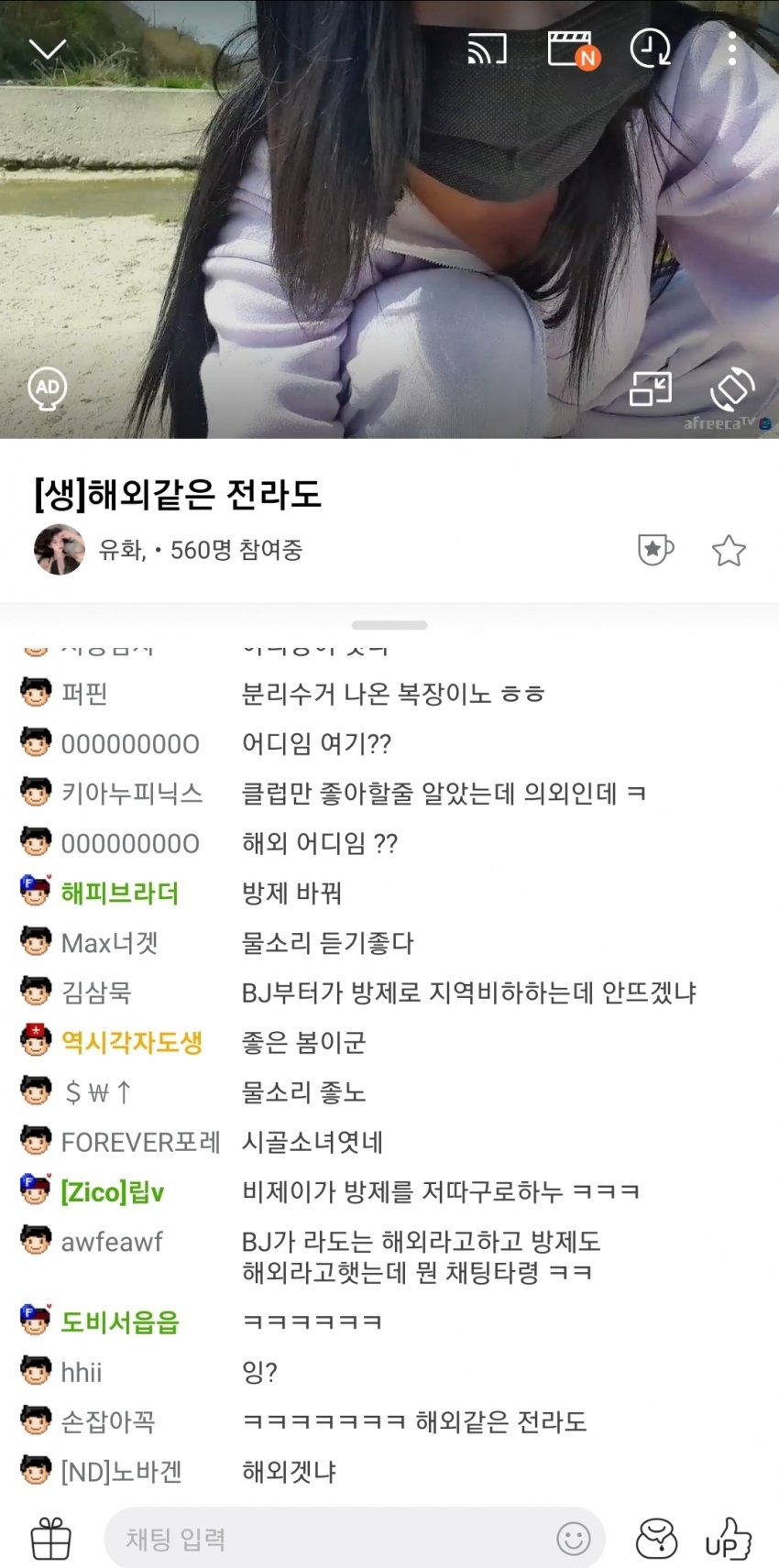The height and width of the screenshot is (1568, 779).
Task: Give an UP thumbs-up recommendation
Action: (x=728, y=1539)
